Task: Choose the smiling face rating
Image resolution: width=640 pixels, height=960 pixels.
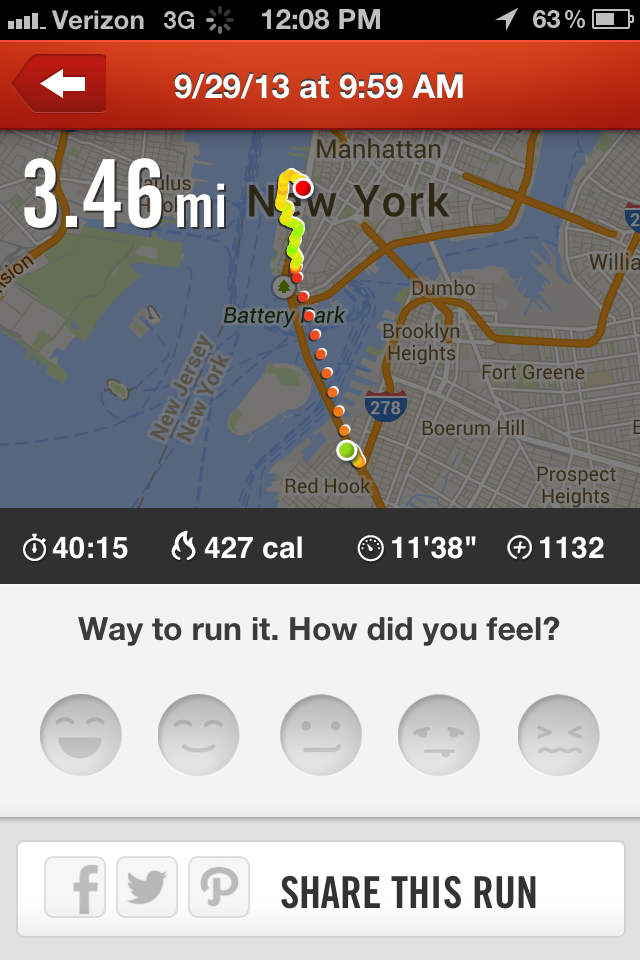Action: click(x=199, y=735)
